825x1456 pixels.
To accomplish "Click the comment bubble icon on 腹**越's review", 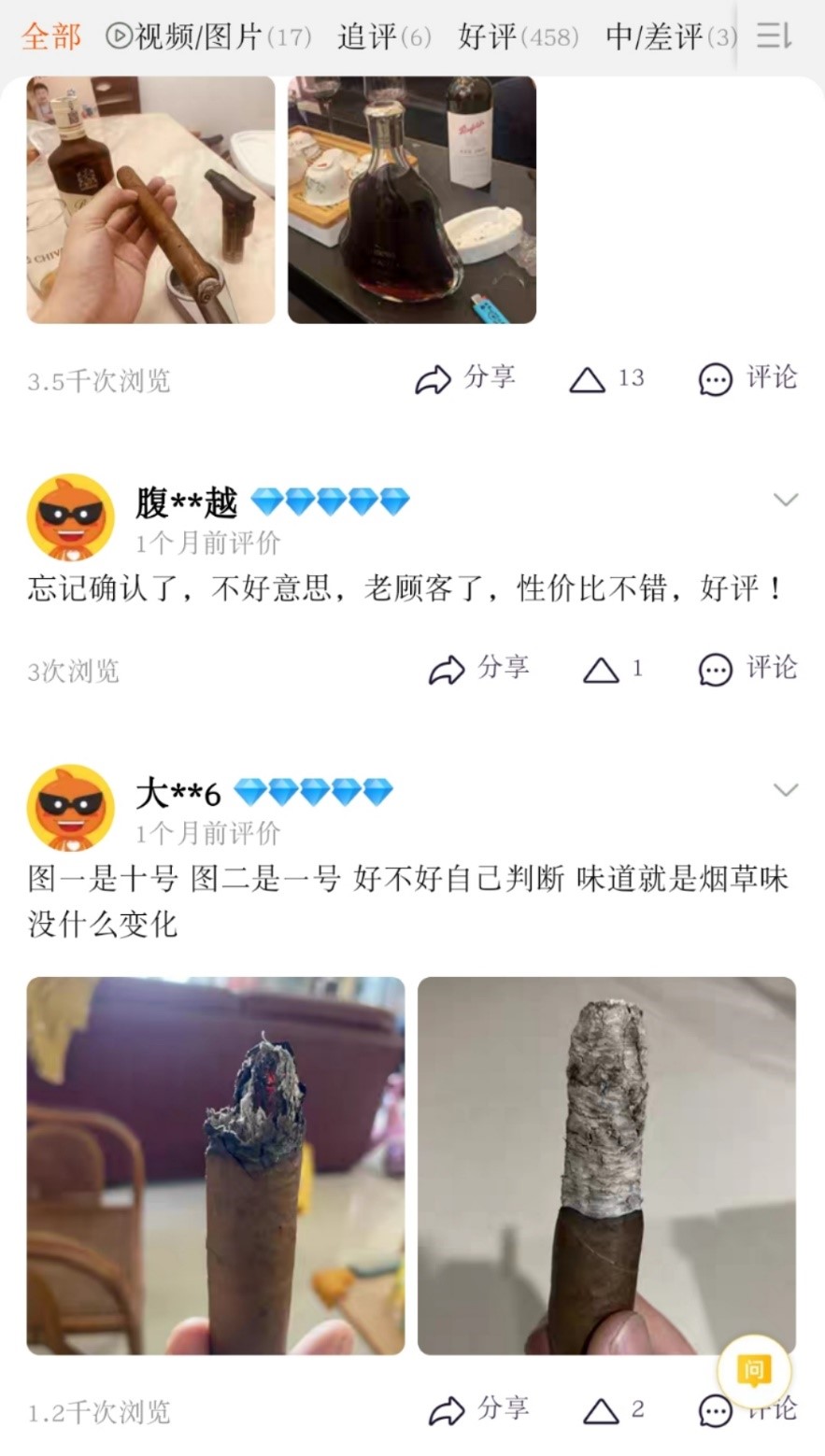I will tap(715, 669).
